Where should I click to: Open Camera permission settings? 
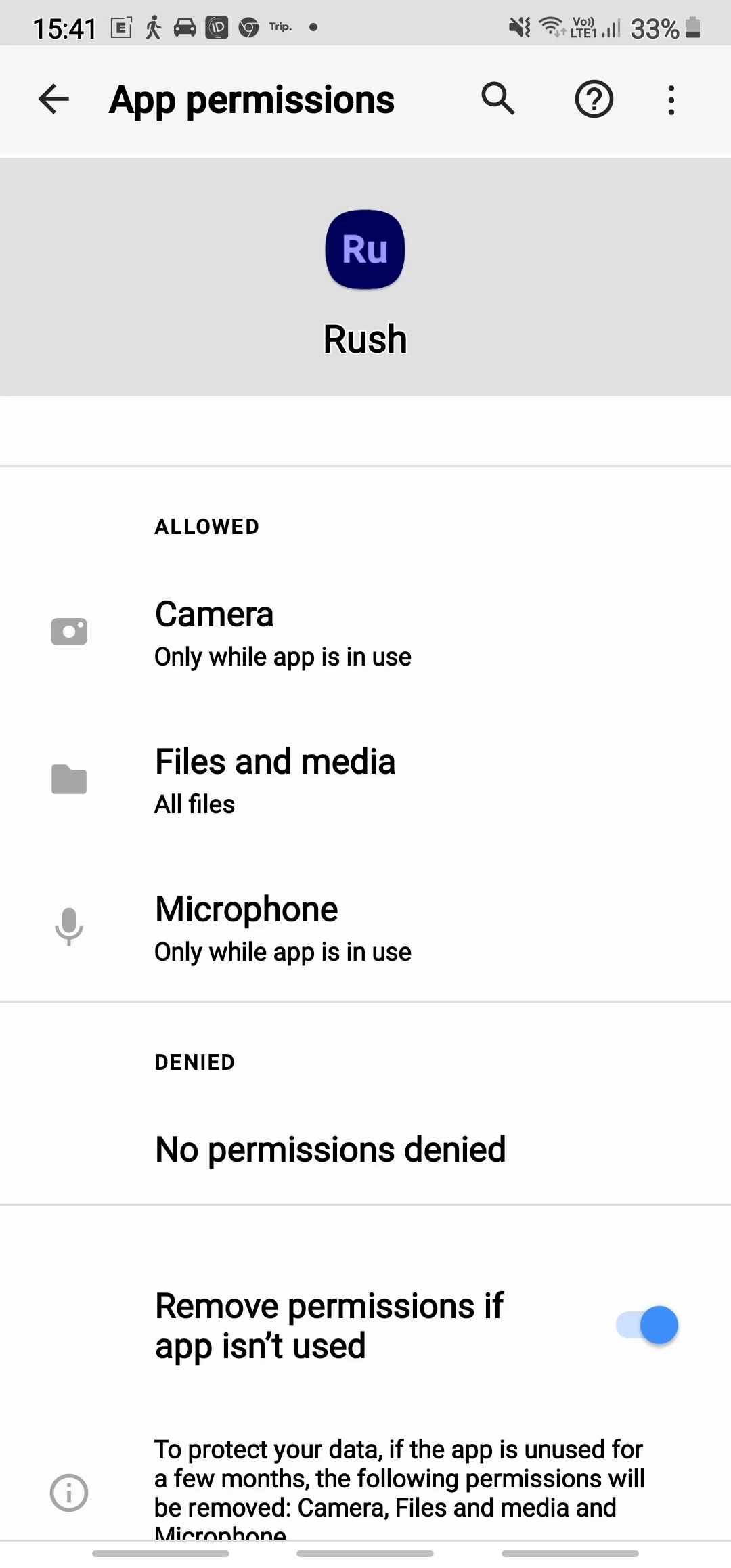pos(365,632)
